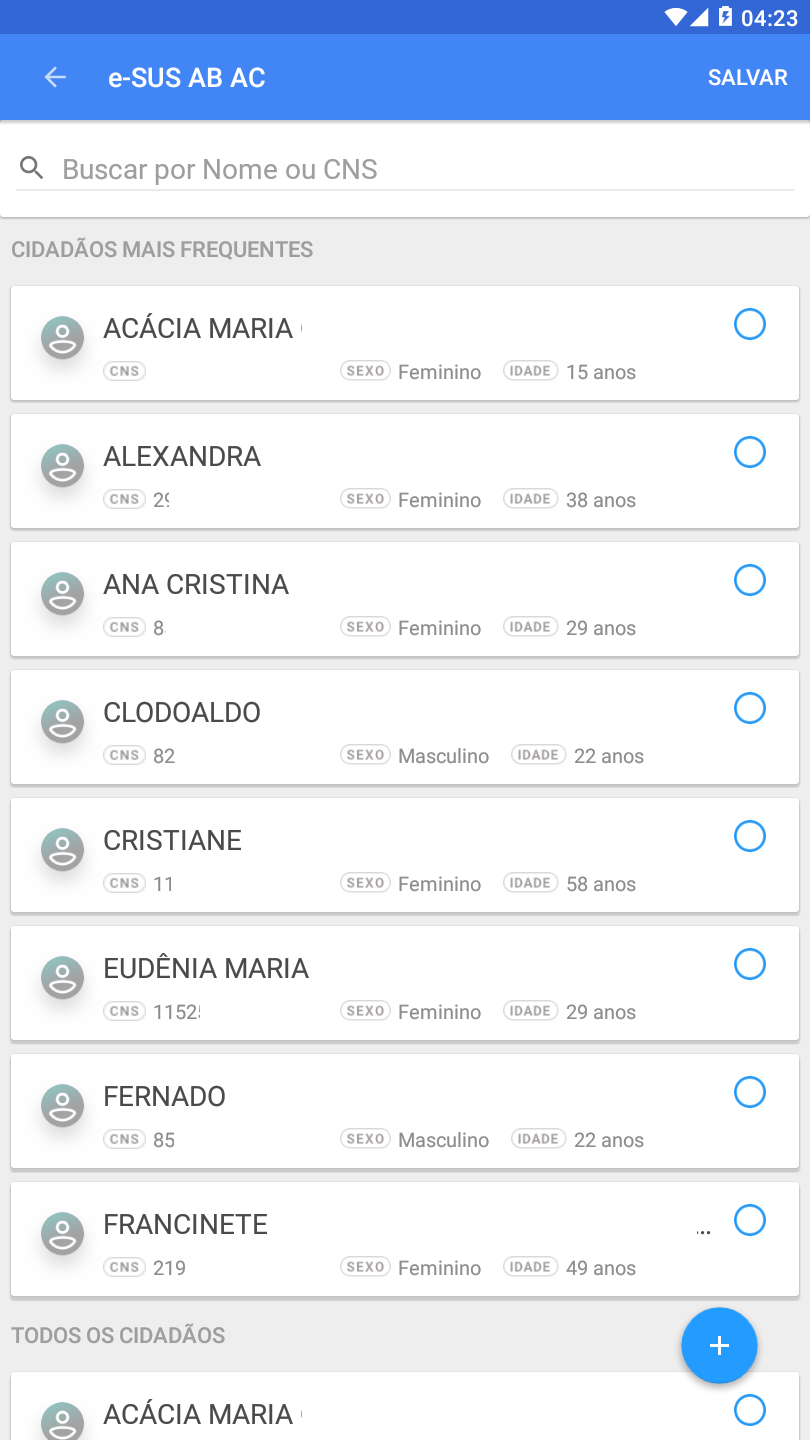Mark CRISTIANE's radio button
The image size is (810, 1440).
pyautogui.click(x=750, y=836)
